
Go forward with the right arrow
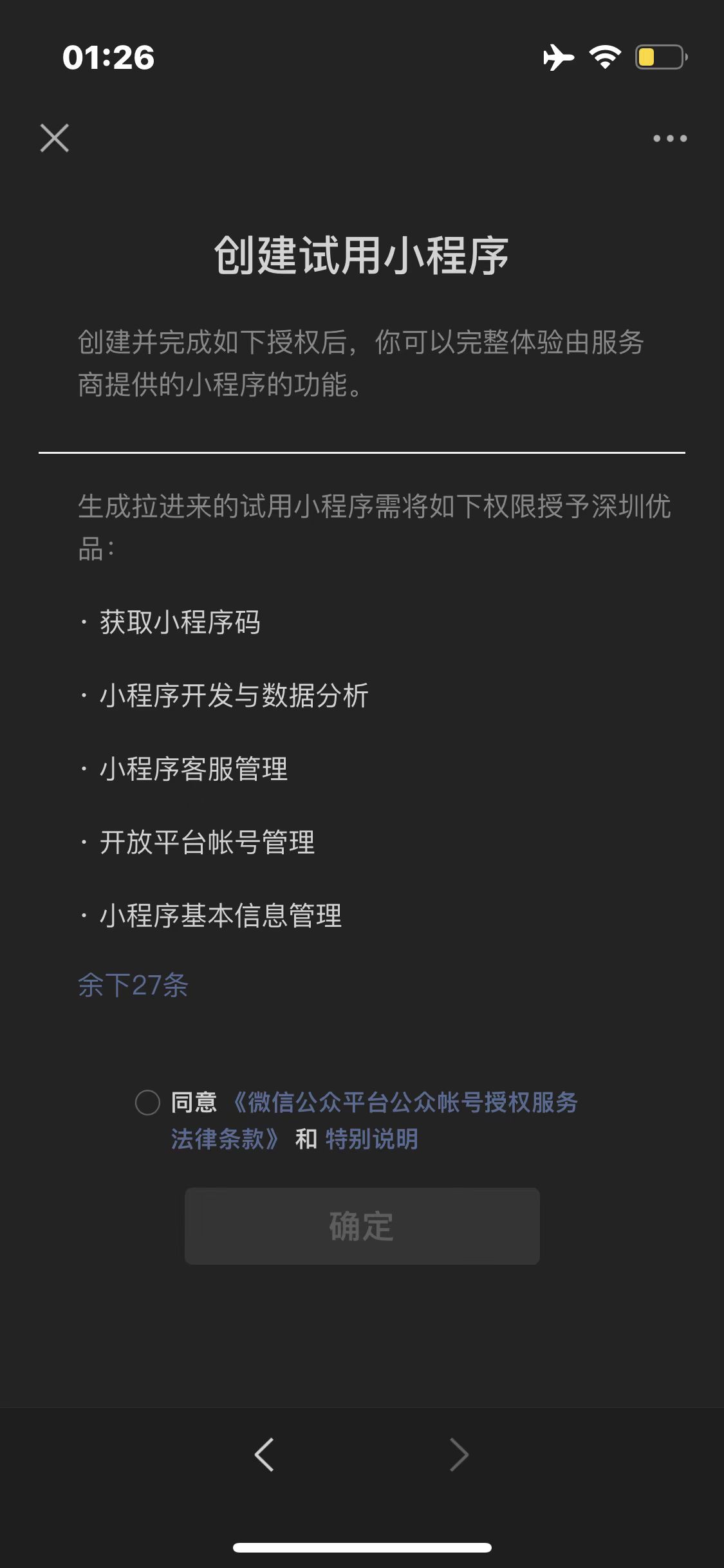tap(459, 1454)
